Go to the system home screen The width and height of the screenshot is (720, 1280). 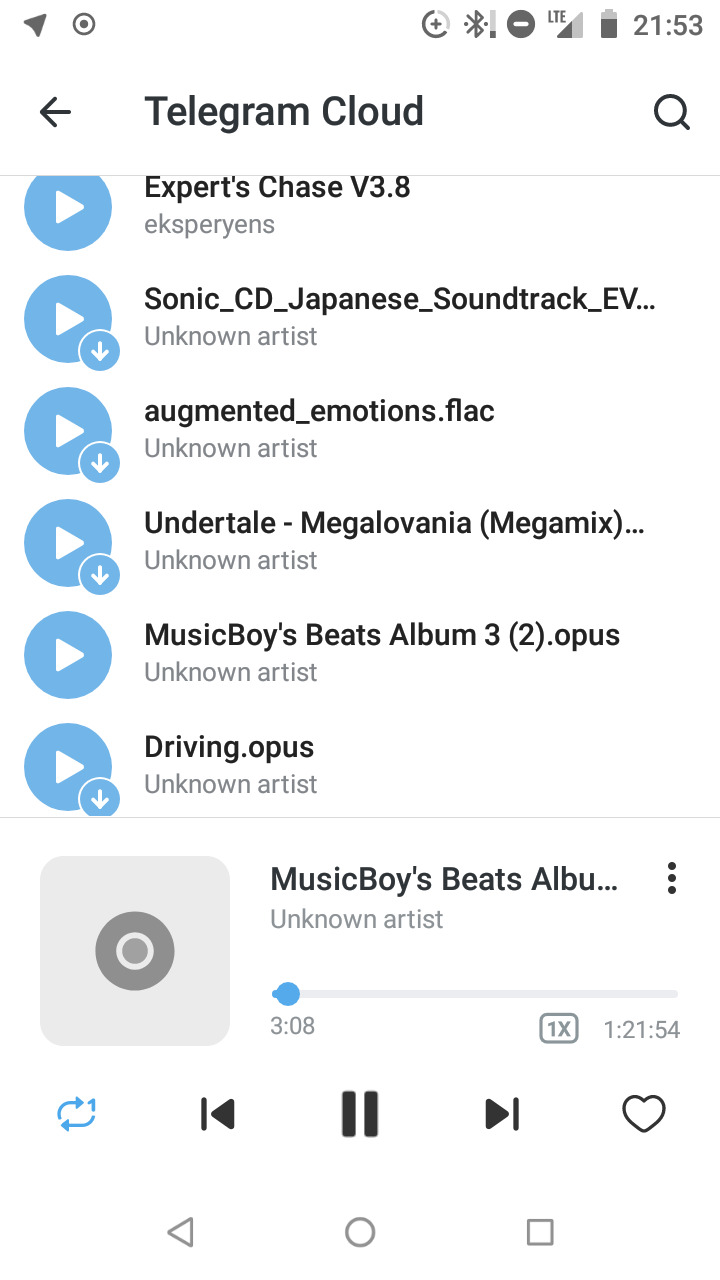[360, 1232]
